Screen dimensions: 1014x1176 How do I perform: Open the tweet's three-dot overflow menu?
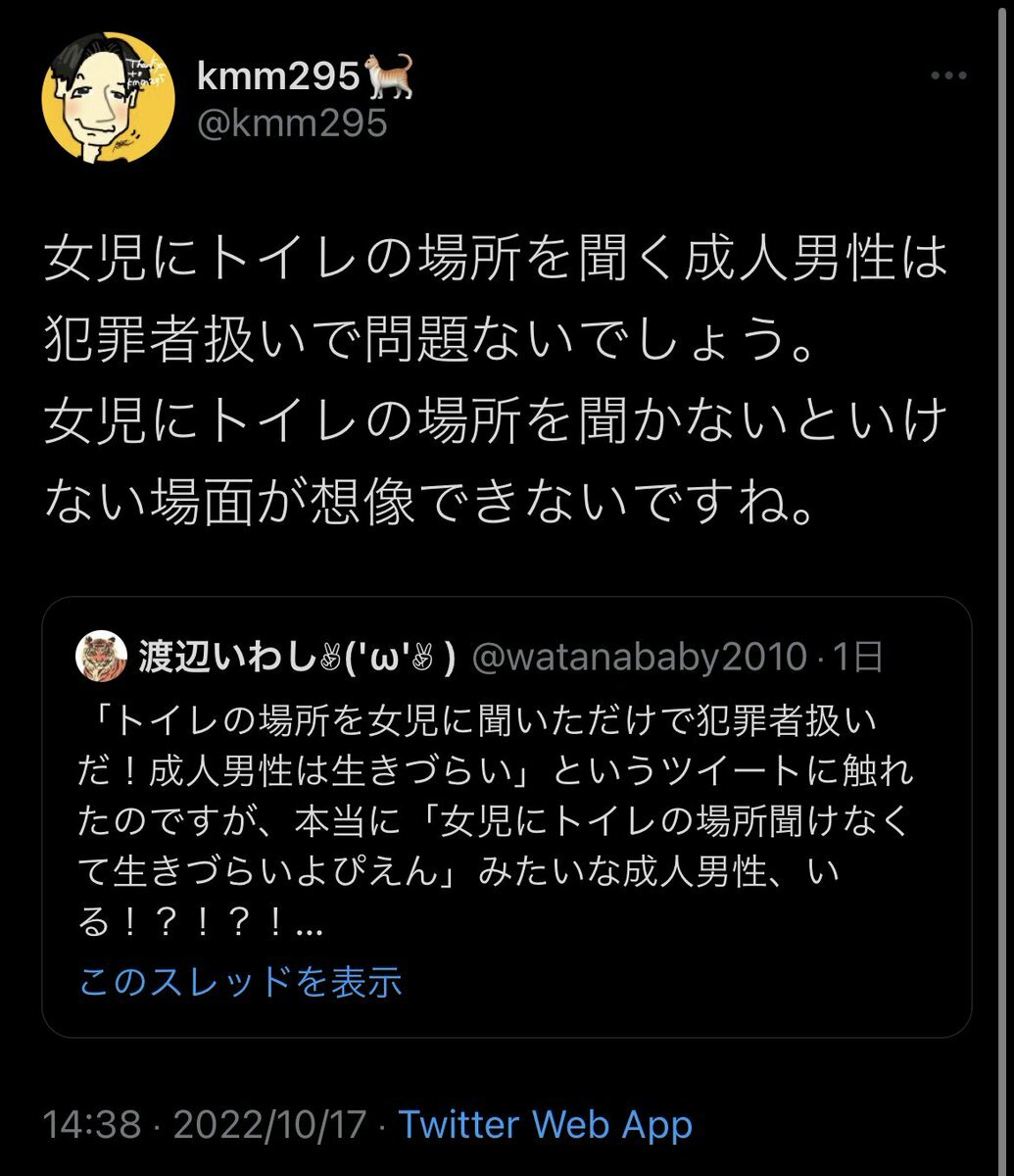coord(949,76)
